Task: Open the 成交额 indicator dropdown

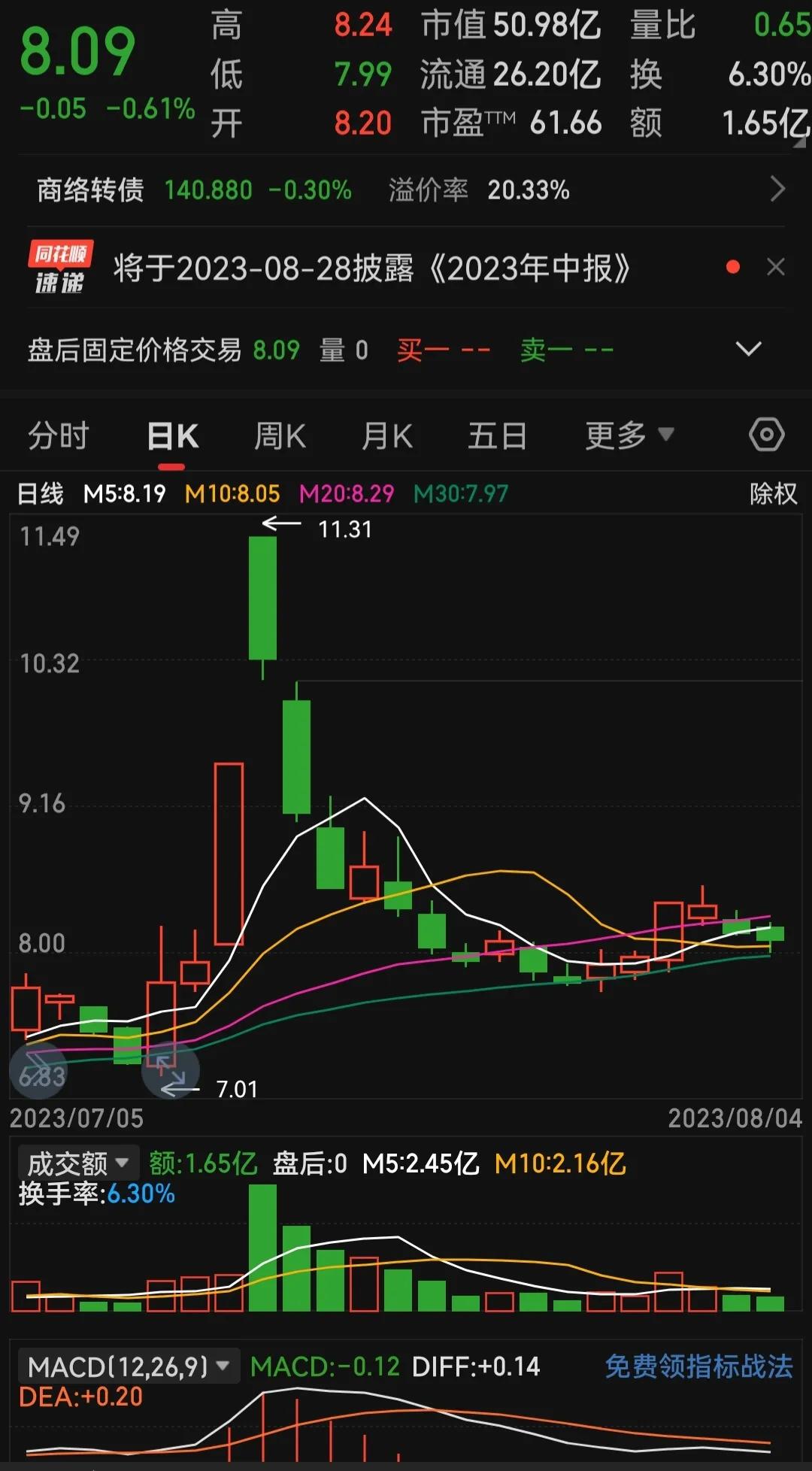Action: [77, 1163]
